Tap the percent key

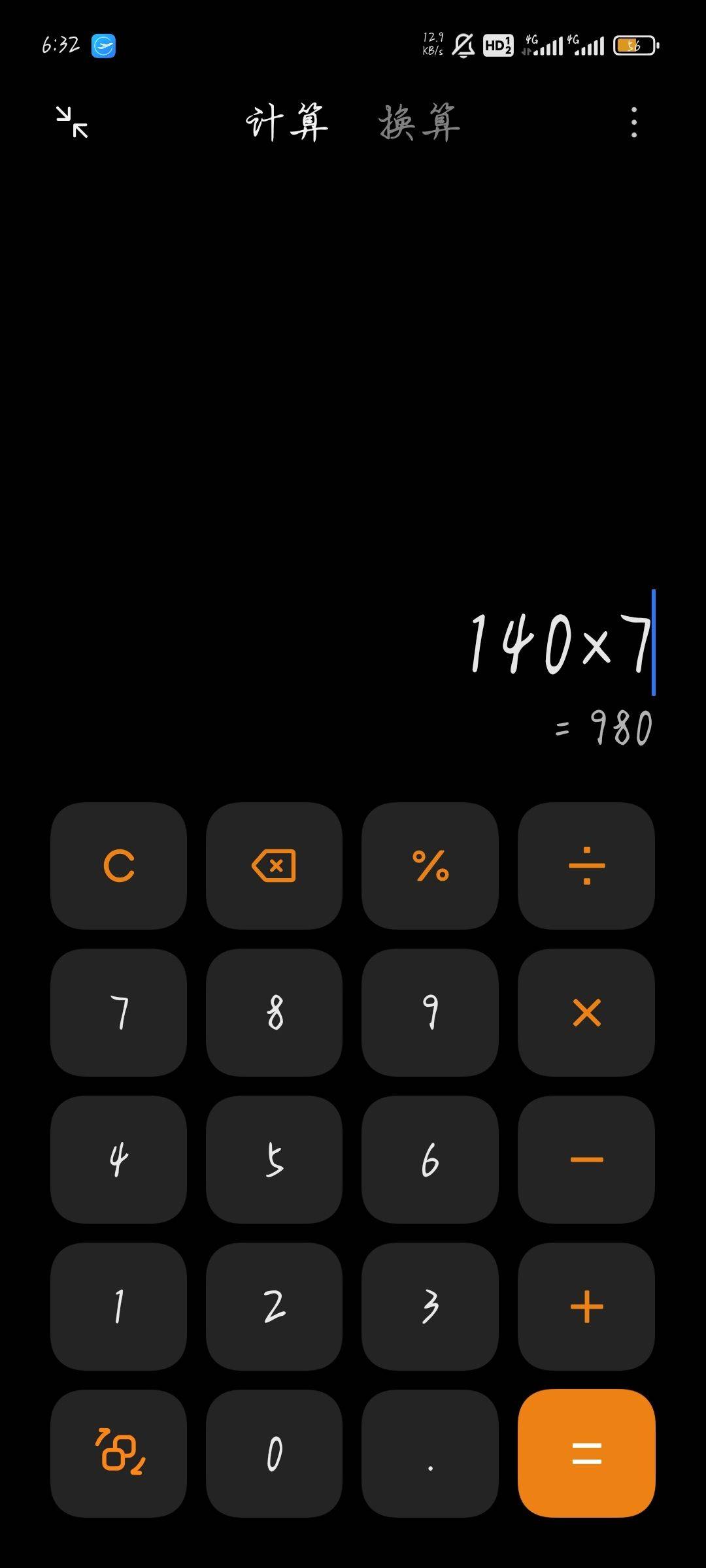click(430, 866)
